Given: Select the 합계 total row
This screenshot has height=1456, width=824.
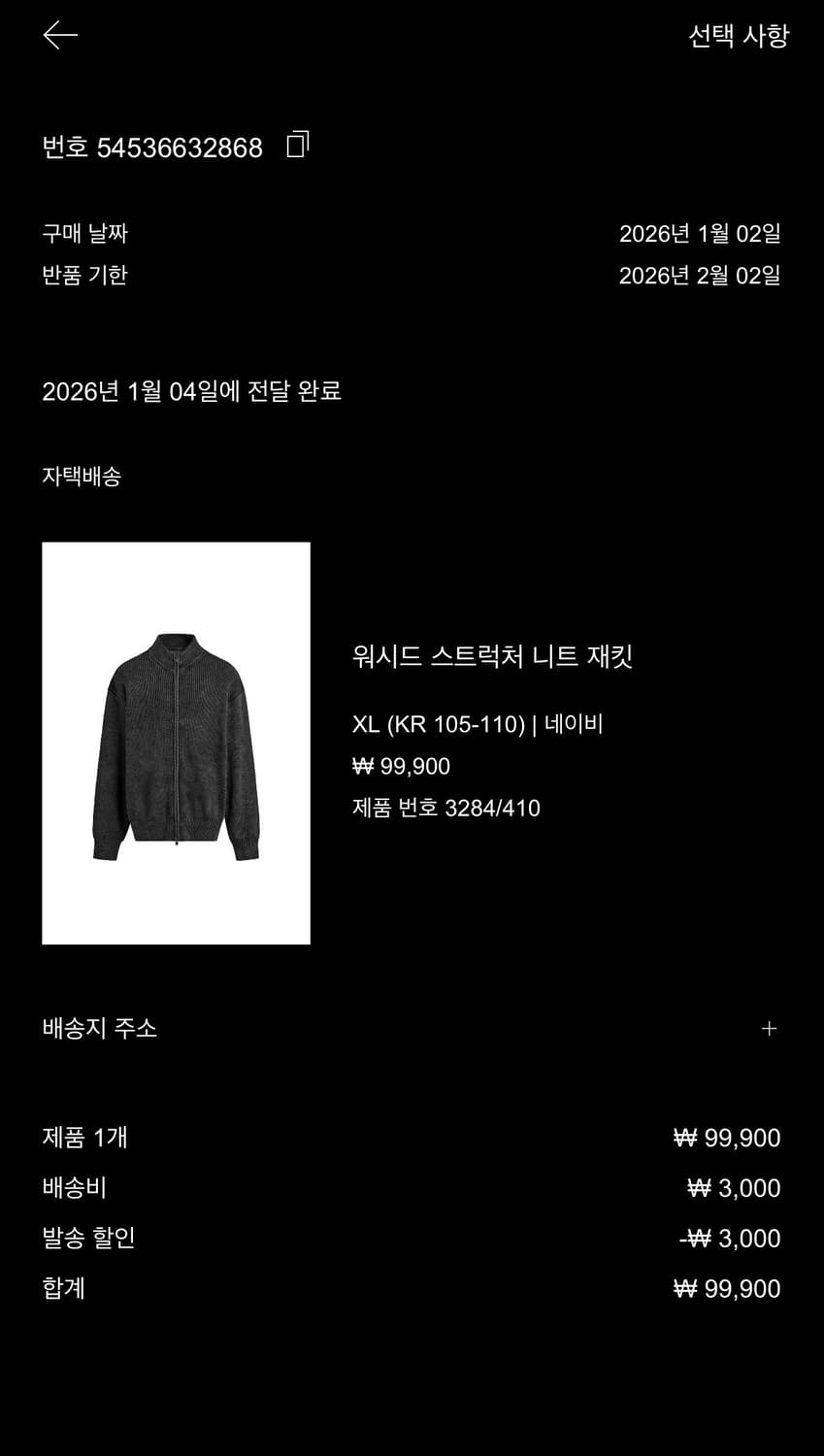Looking at the screenshot, I should (62, 1288).
